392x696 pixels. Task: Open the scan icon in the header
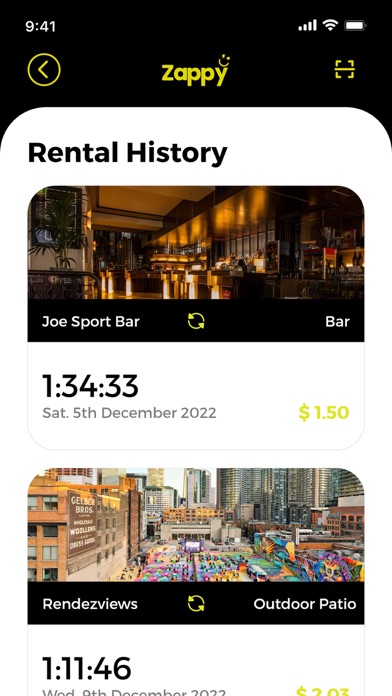click(x=344, y=69)
